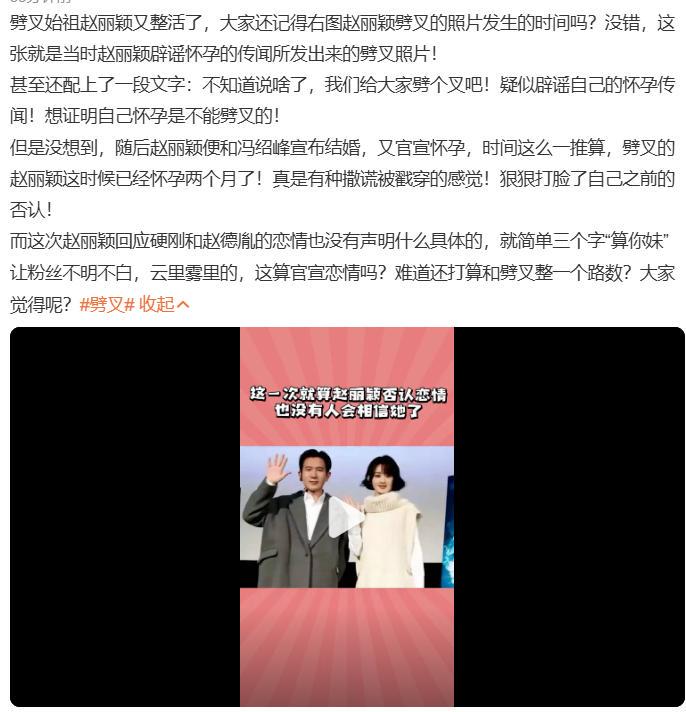Open the #劈叉# hashtag link
This screenshot has width=686, height=712.
coord(107,304)
